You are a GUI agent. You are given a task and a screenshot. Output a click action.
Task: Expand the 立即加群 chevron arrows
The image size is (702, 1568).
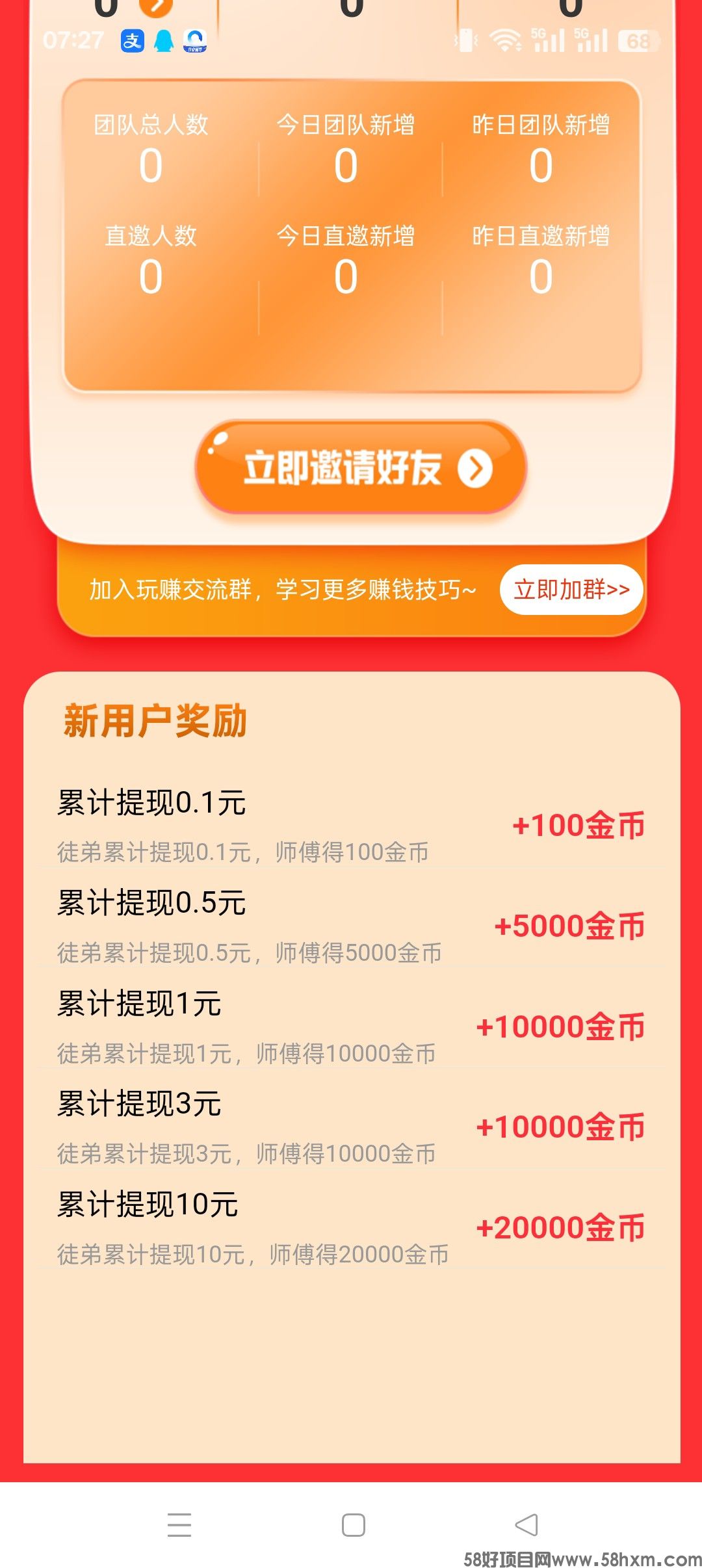coord(617,590)
